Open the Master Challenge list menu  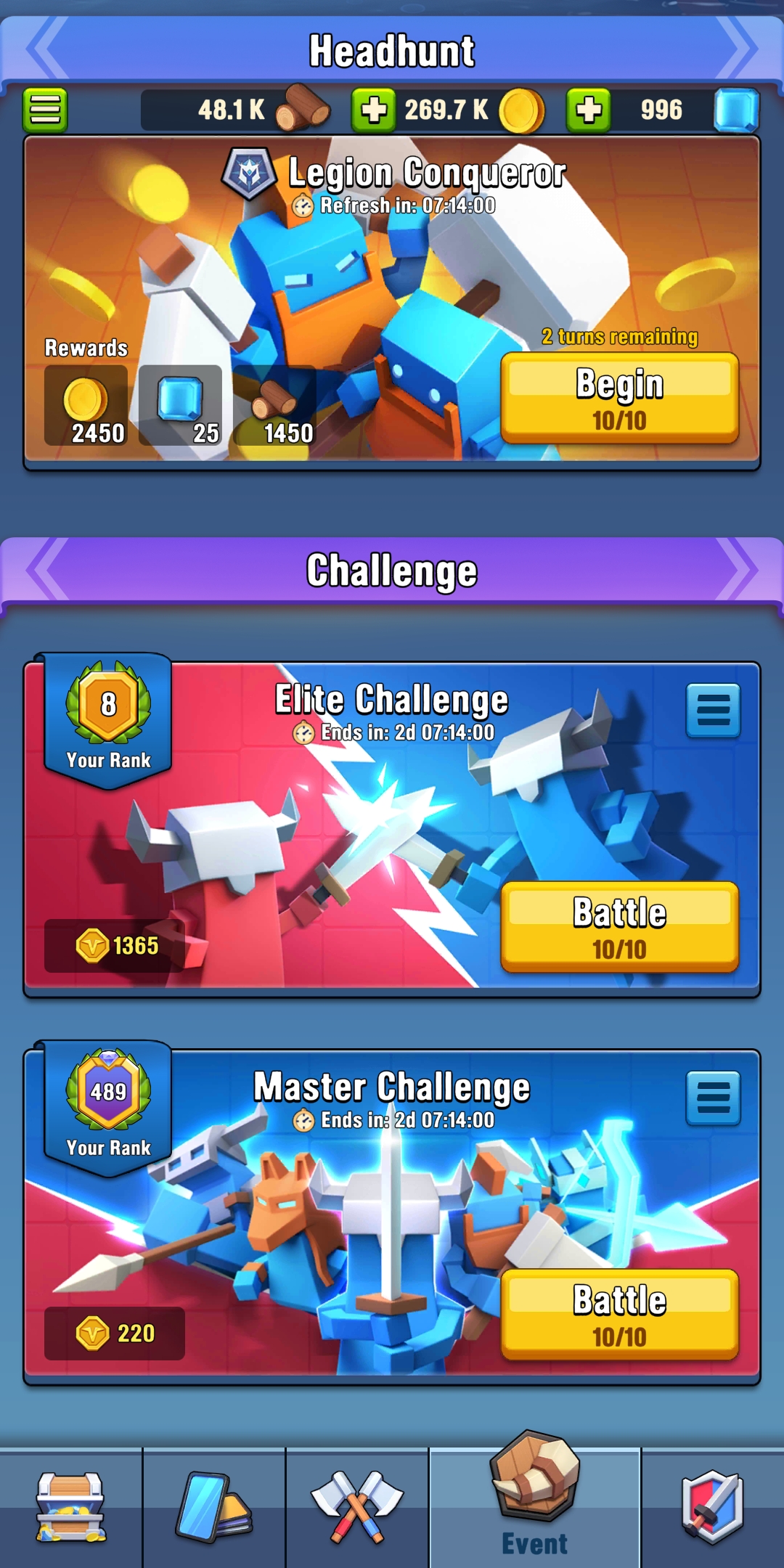pyautogui.click(x=713, y=1098)
